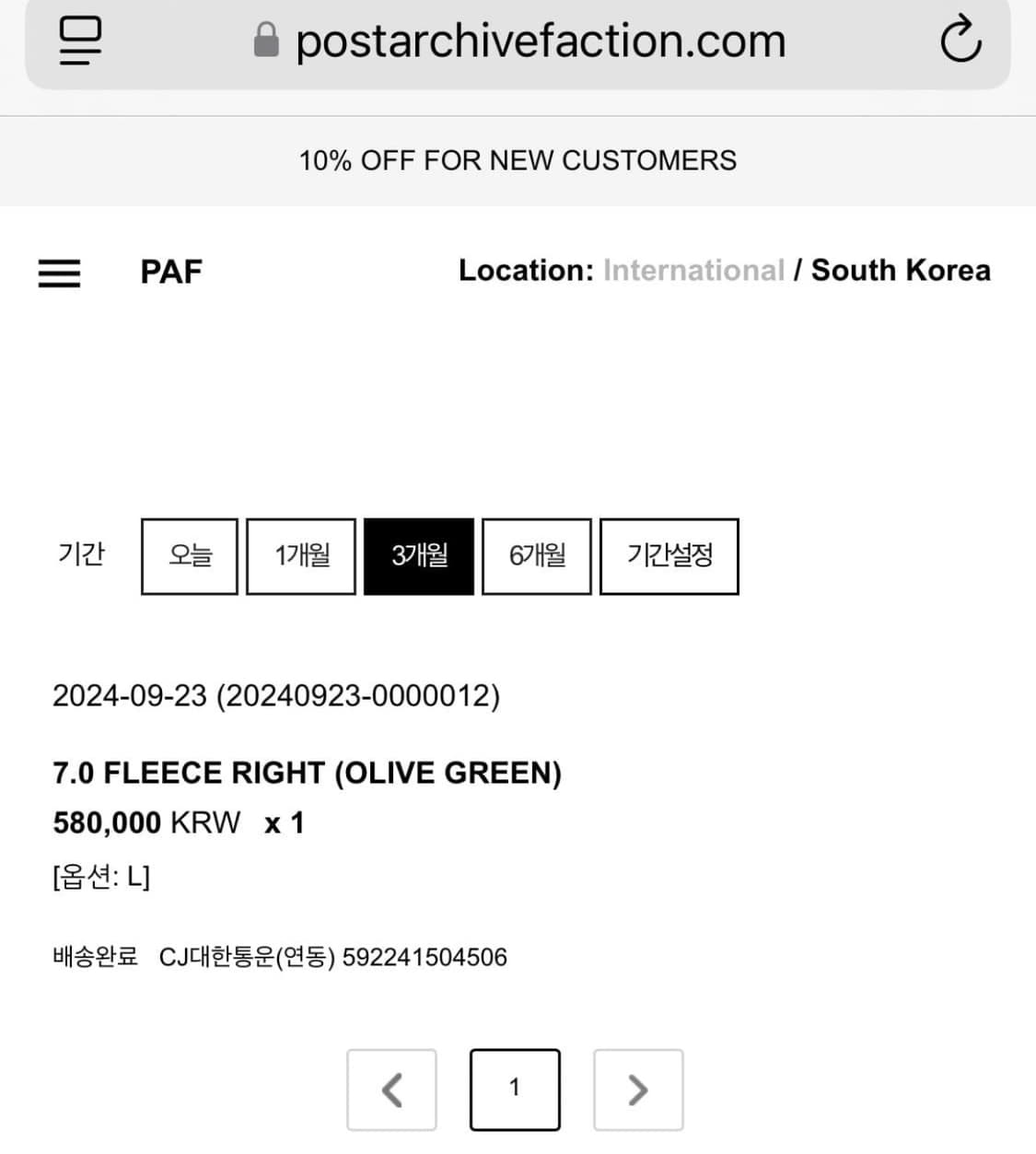This screenshot has height=1154, width=1036.
Task: Select the 1개월 period filter
Action: [x=301, y=556]
